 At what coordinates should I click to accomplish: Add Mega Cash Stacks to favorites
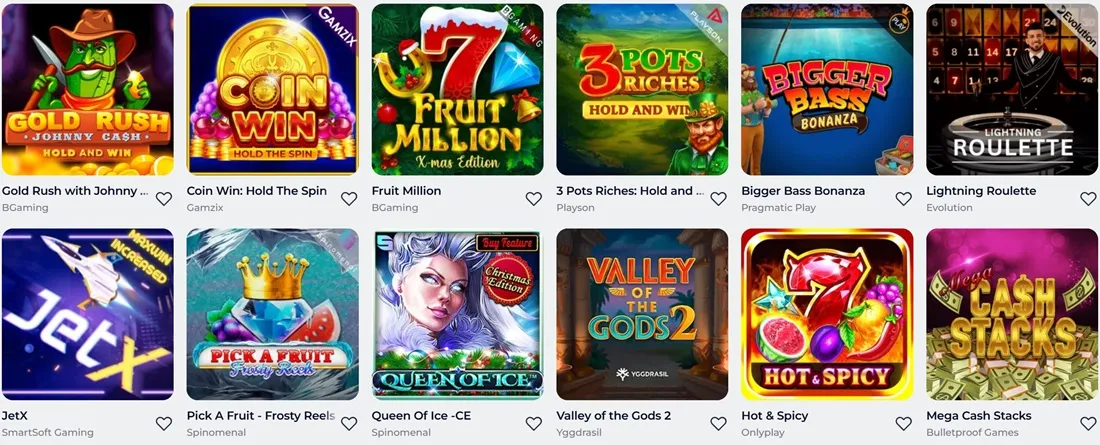click(x=1088, y=424)
